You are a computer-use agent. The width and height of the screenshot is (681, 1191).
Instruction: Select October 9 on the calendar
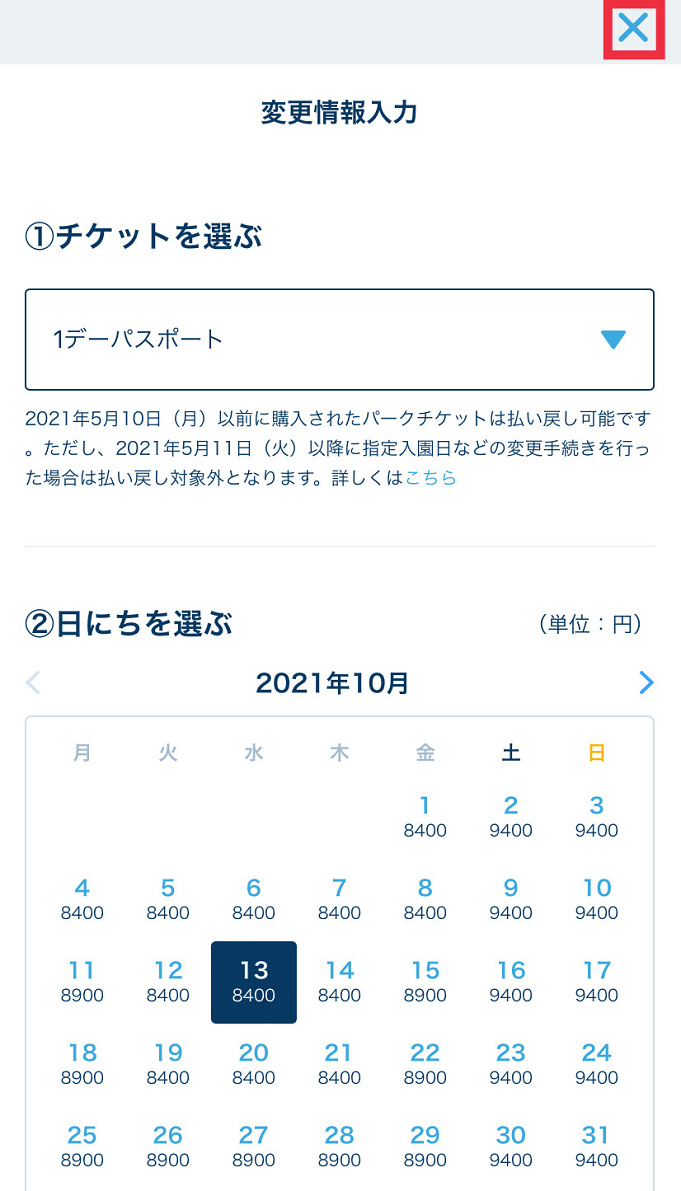pyautogui.click(x=511, y=898)
